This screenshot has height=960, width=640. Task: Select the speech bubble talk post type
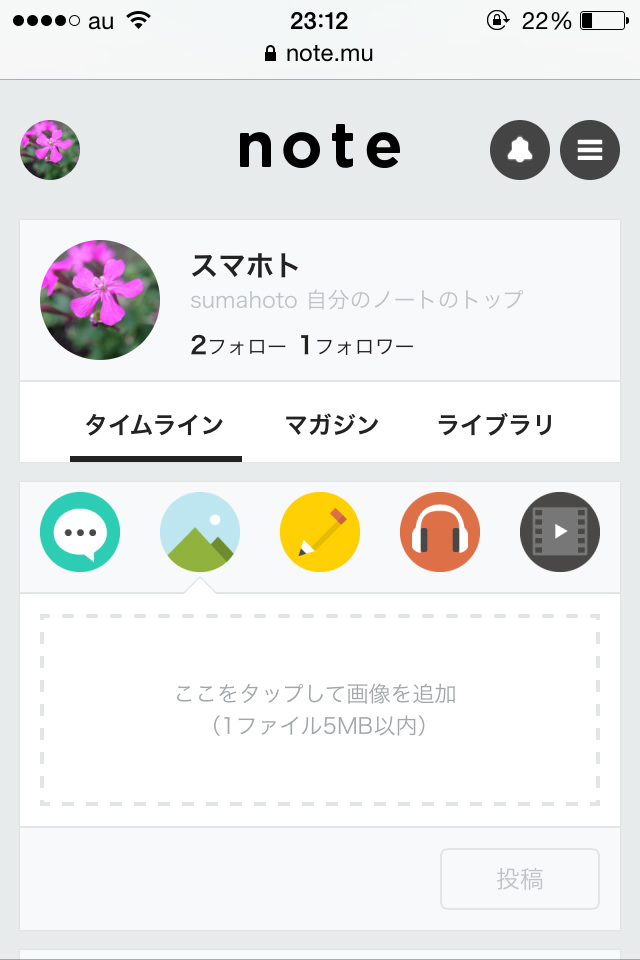(x=80, y=532)
